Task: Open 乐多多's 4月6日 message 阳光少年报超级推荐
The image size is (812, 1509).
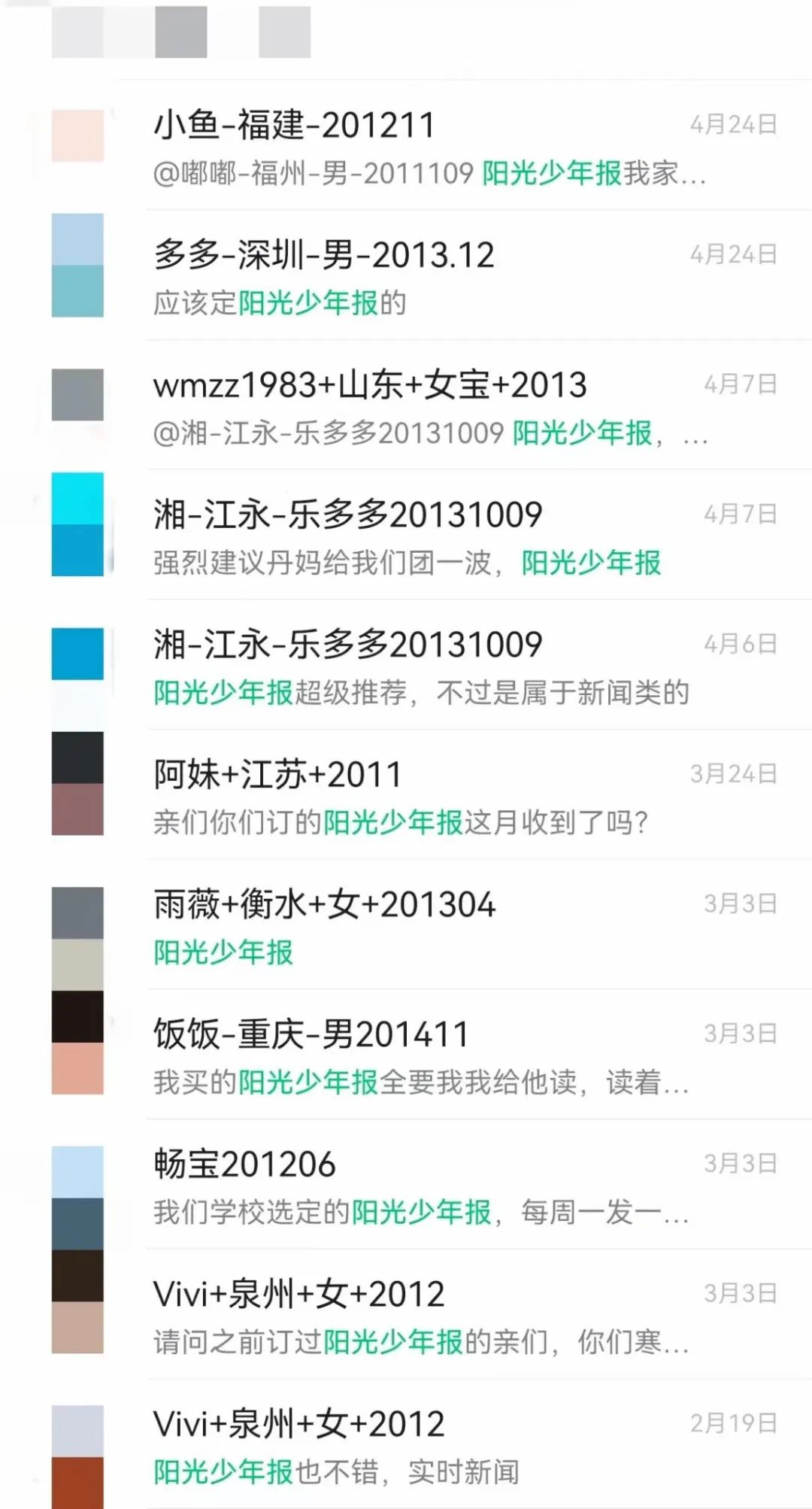Action: [429, 668]
